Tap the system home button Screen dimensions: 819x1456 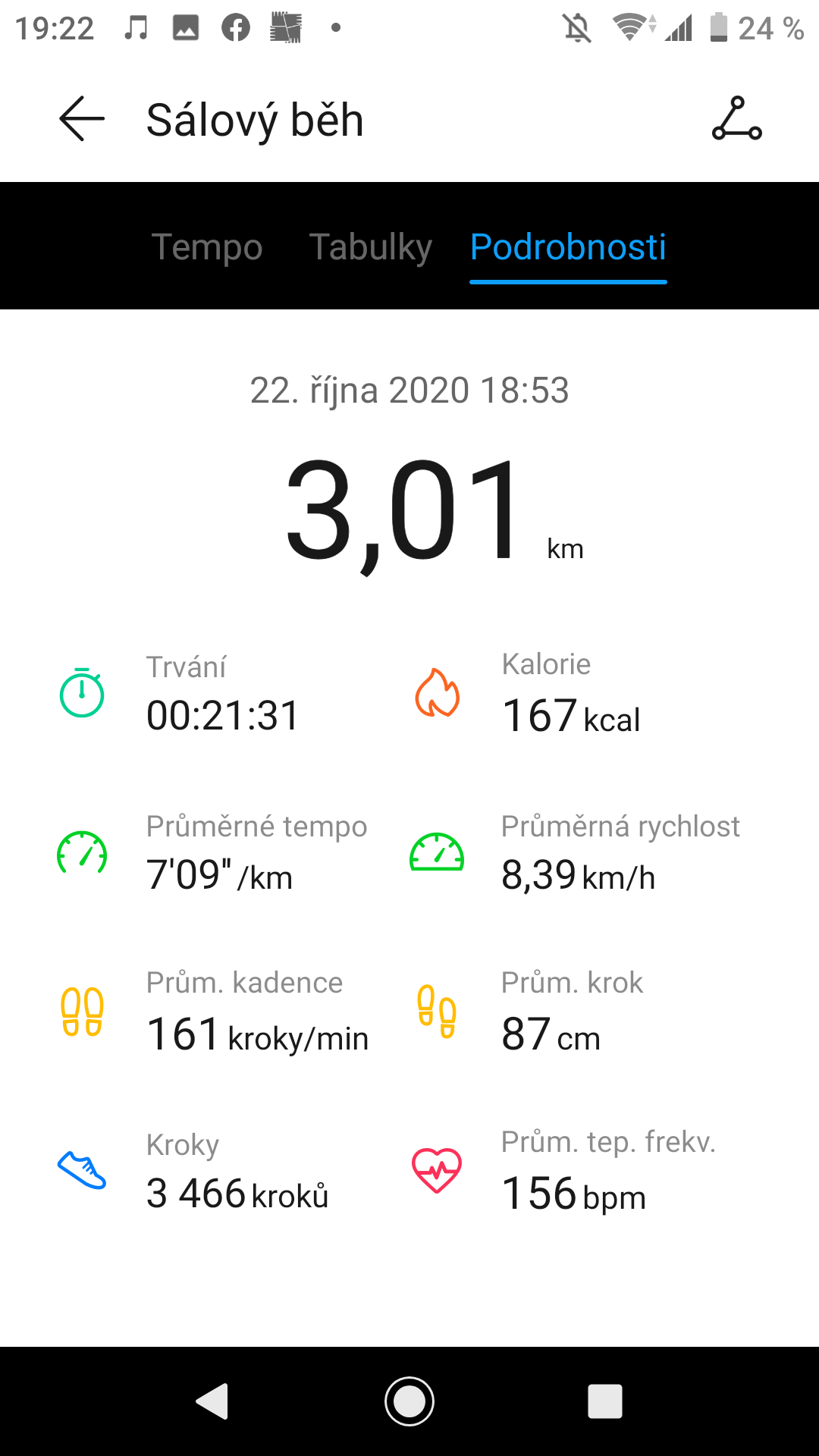click(409, 1401)
